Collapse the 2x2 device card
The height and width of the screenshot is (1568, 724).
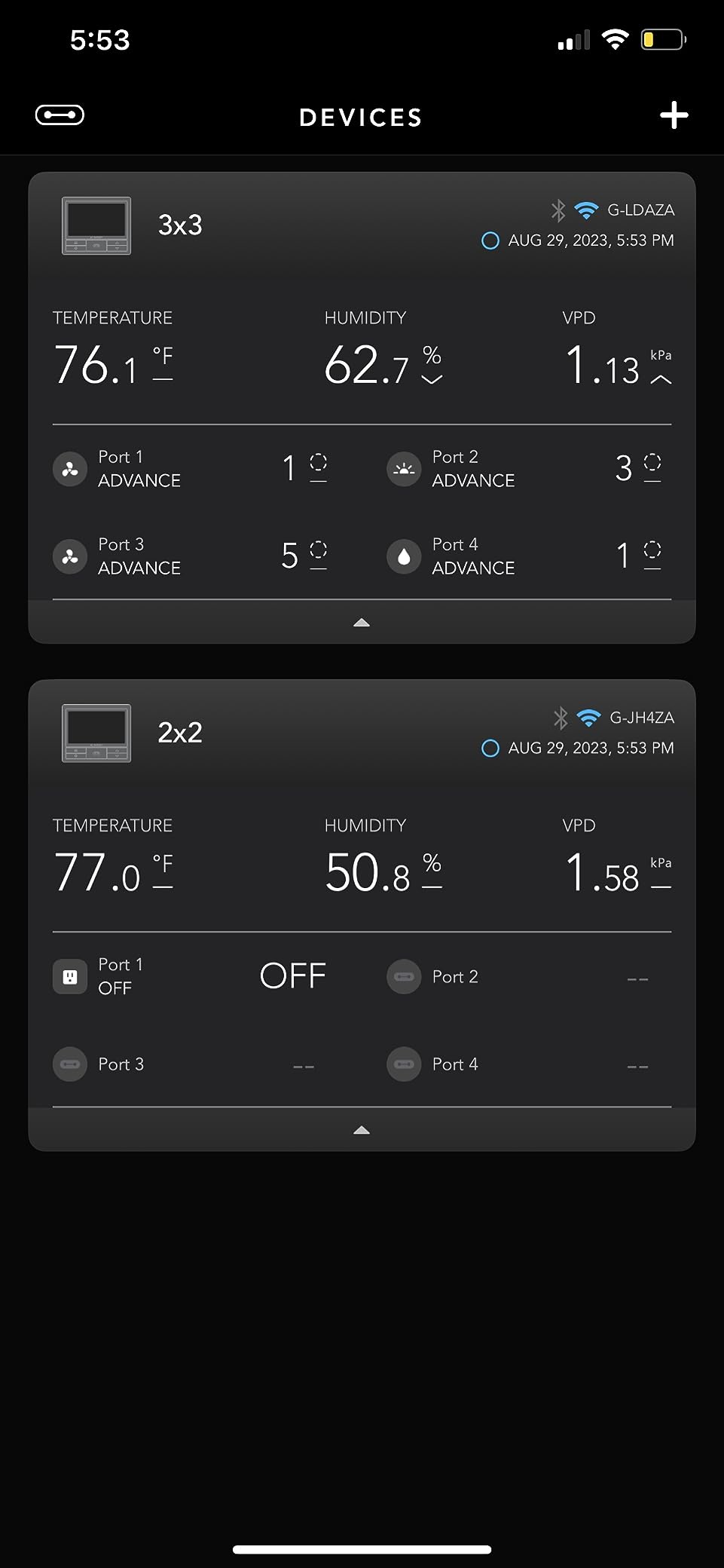pyautogui.click(x=362, y=1129)
